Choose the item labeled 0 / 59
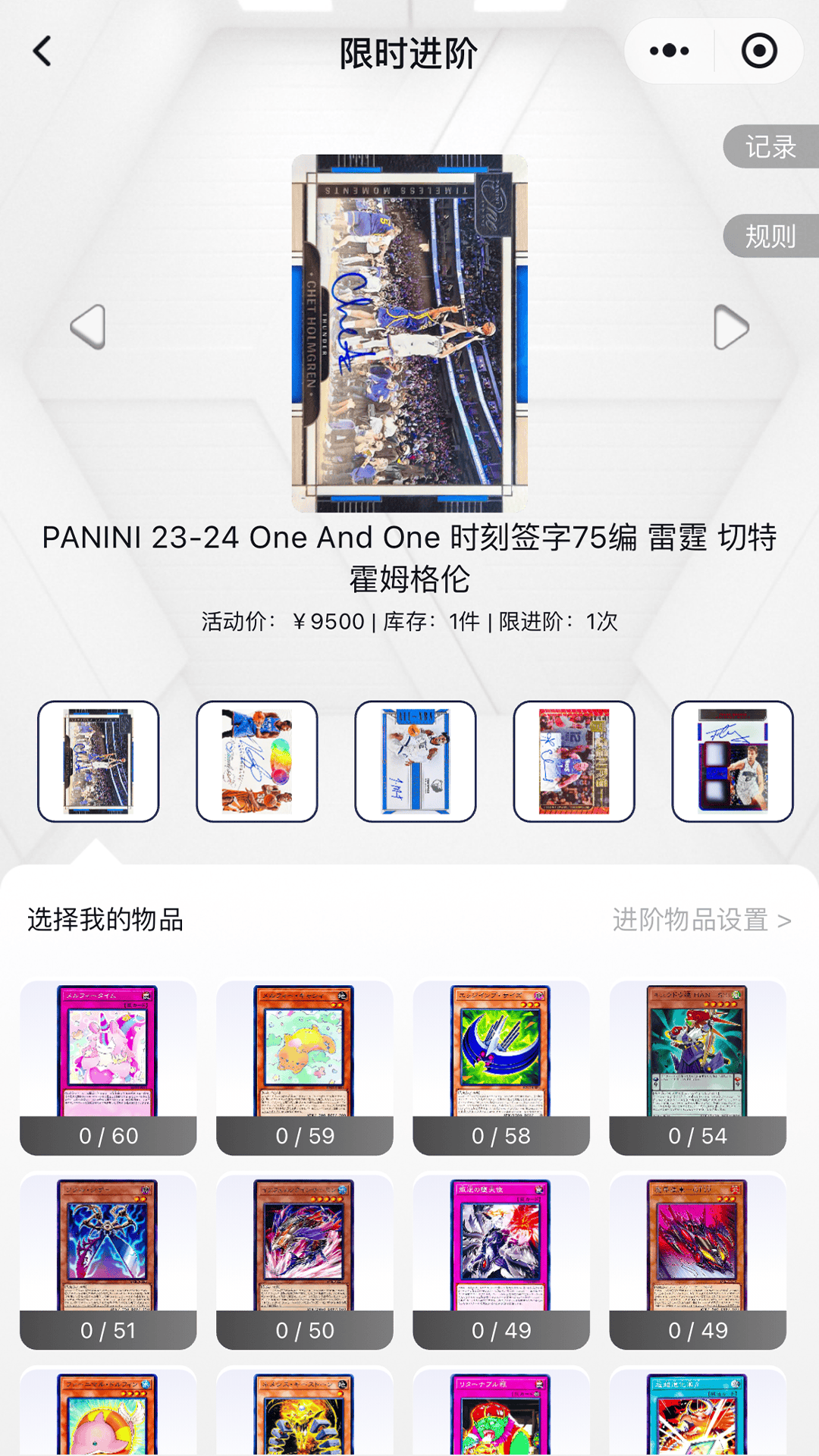The height and width of the screenshot is (1456, 819). (305, 1068)
